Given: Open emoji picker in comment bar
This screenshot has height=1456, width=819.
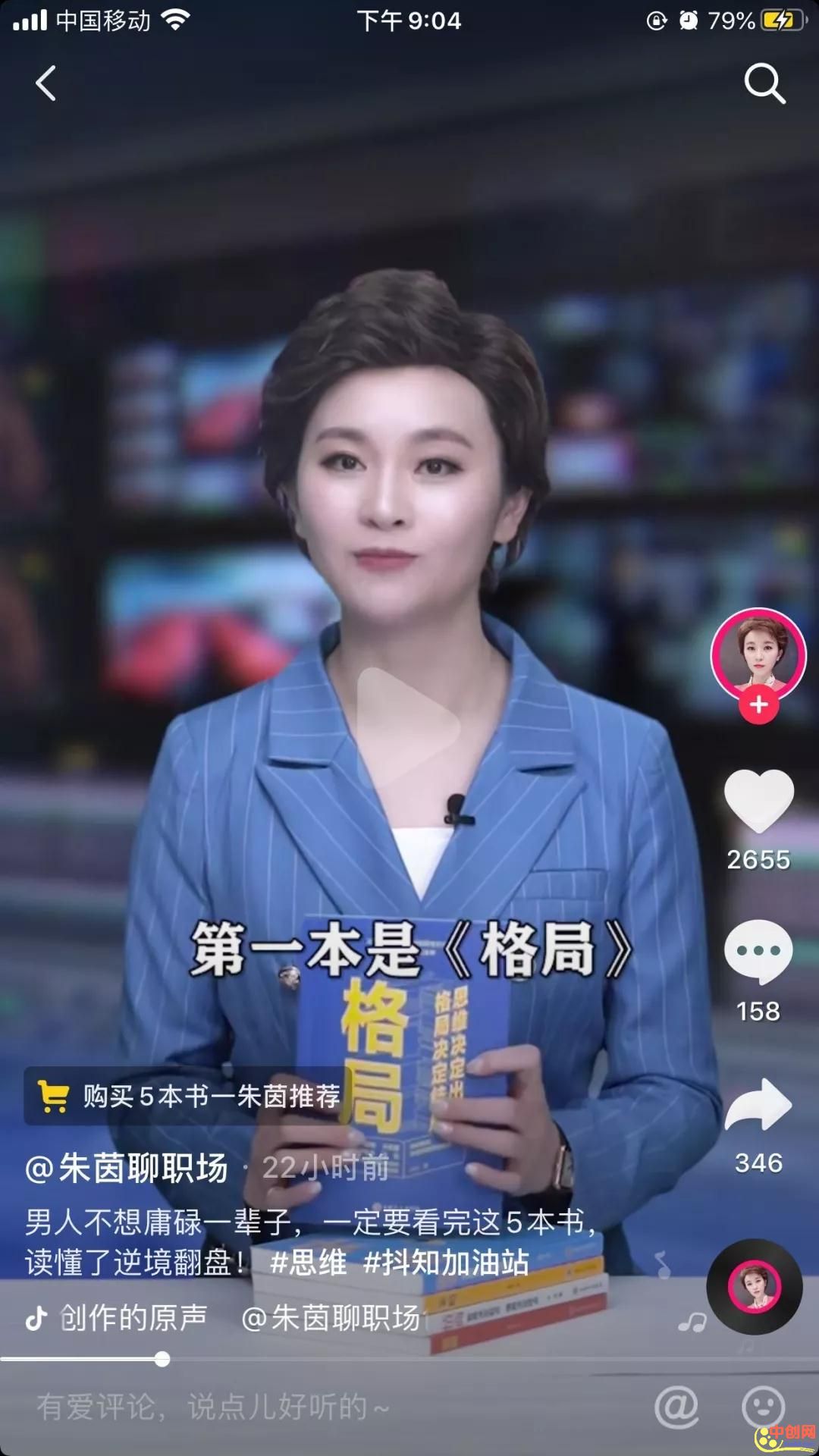Looking at the screenshot, I should (x=762, y=1407).
